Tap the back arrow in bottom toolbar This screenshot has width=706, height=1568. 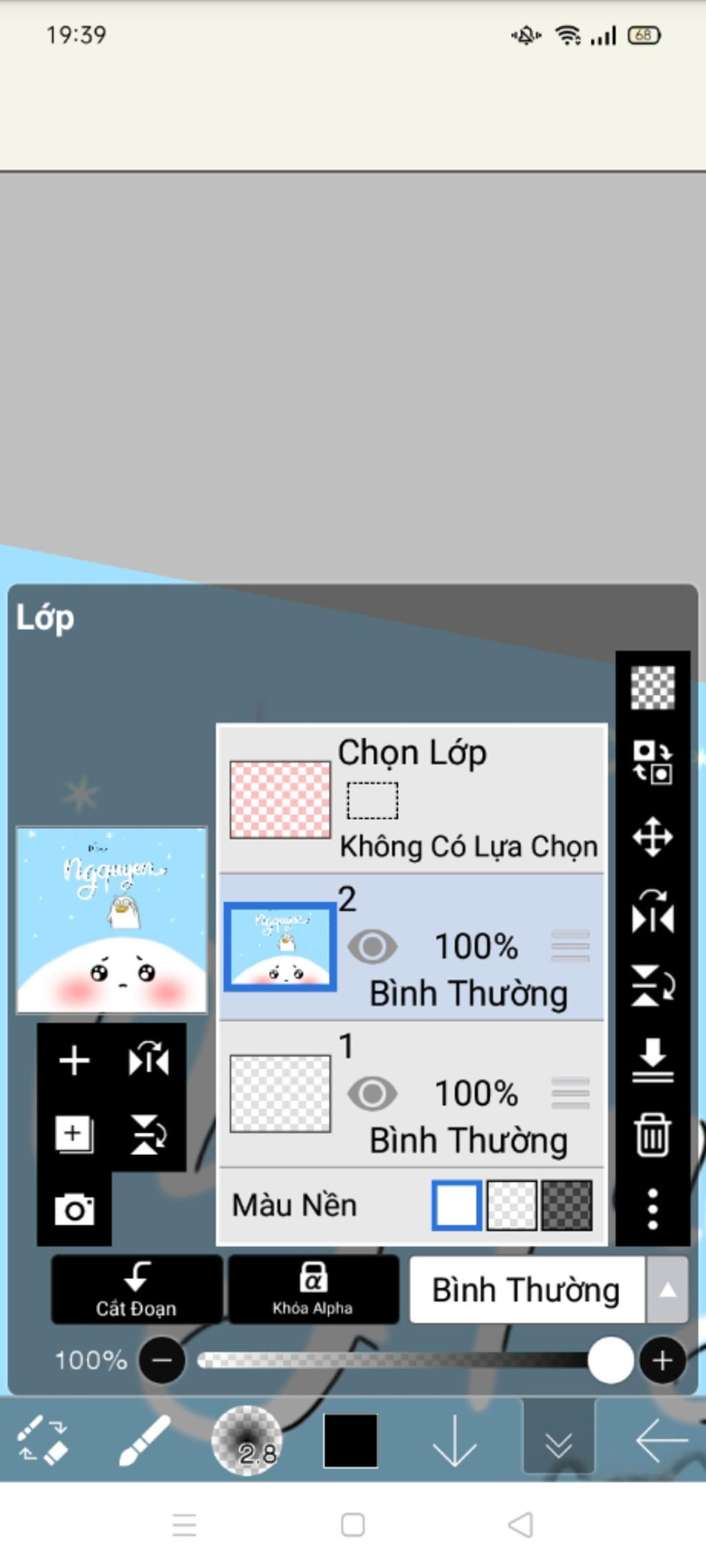pos(660,1440)
